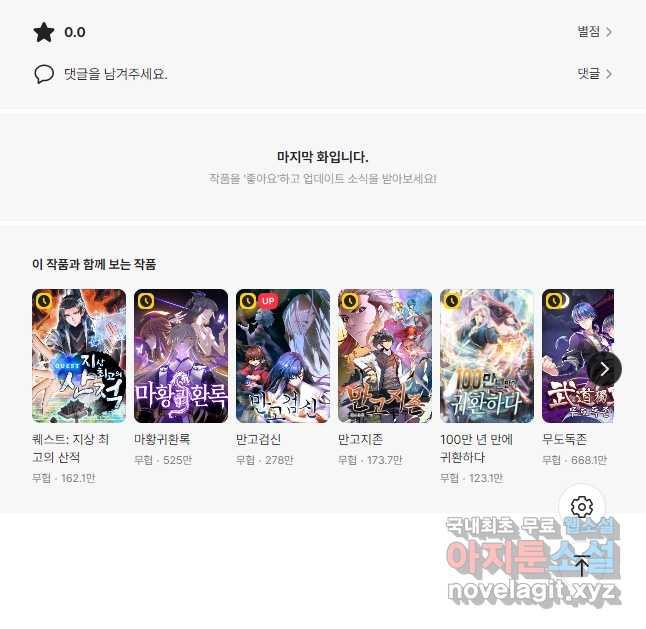
Task: Open the 댓글 comments page
Action: (594, 73)
